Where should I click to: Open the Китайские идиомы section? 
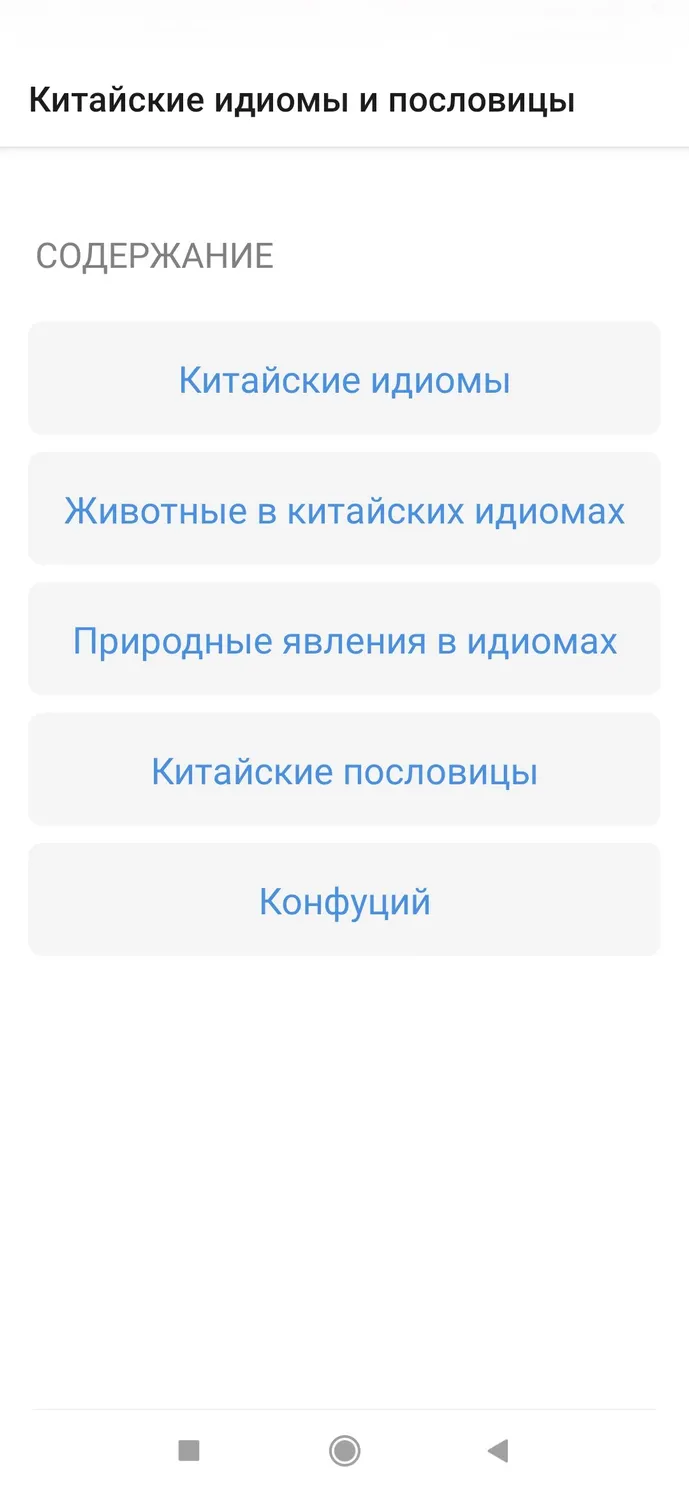(344, 379)
